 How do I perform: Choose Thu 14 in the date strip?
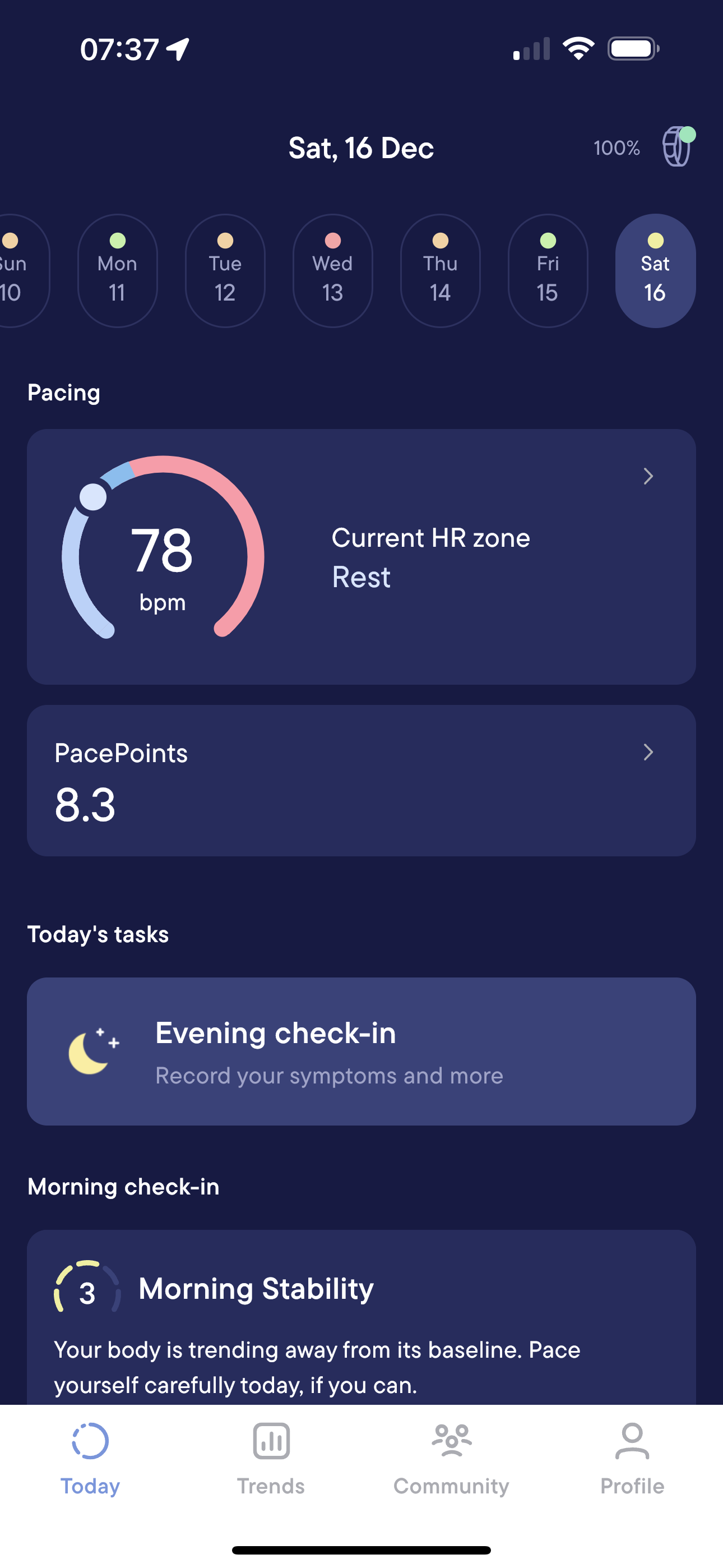441,271
